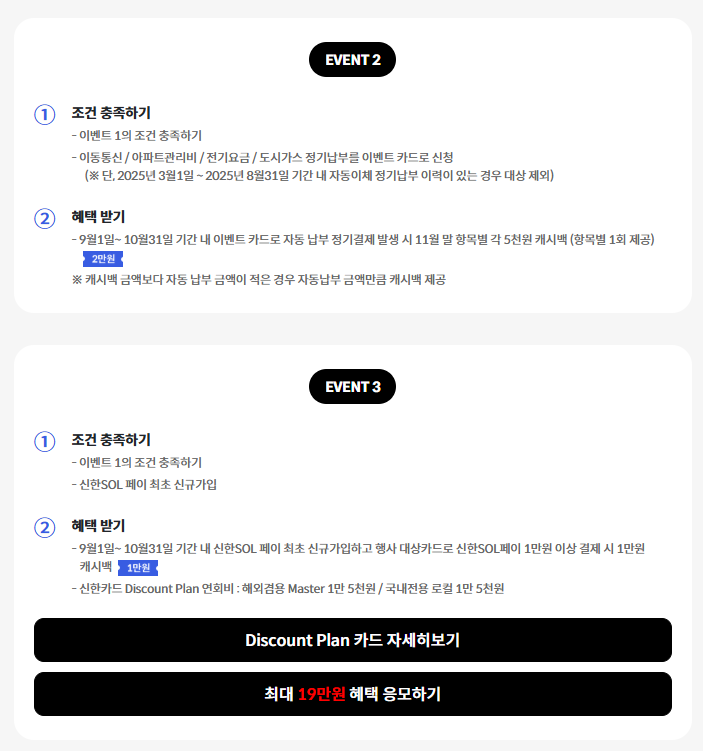703x751 pixels.
Task: Open Discount Plan 카드 자세히보기
Action: point(352,640)
